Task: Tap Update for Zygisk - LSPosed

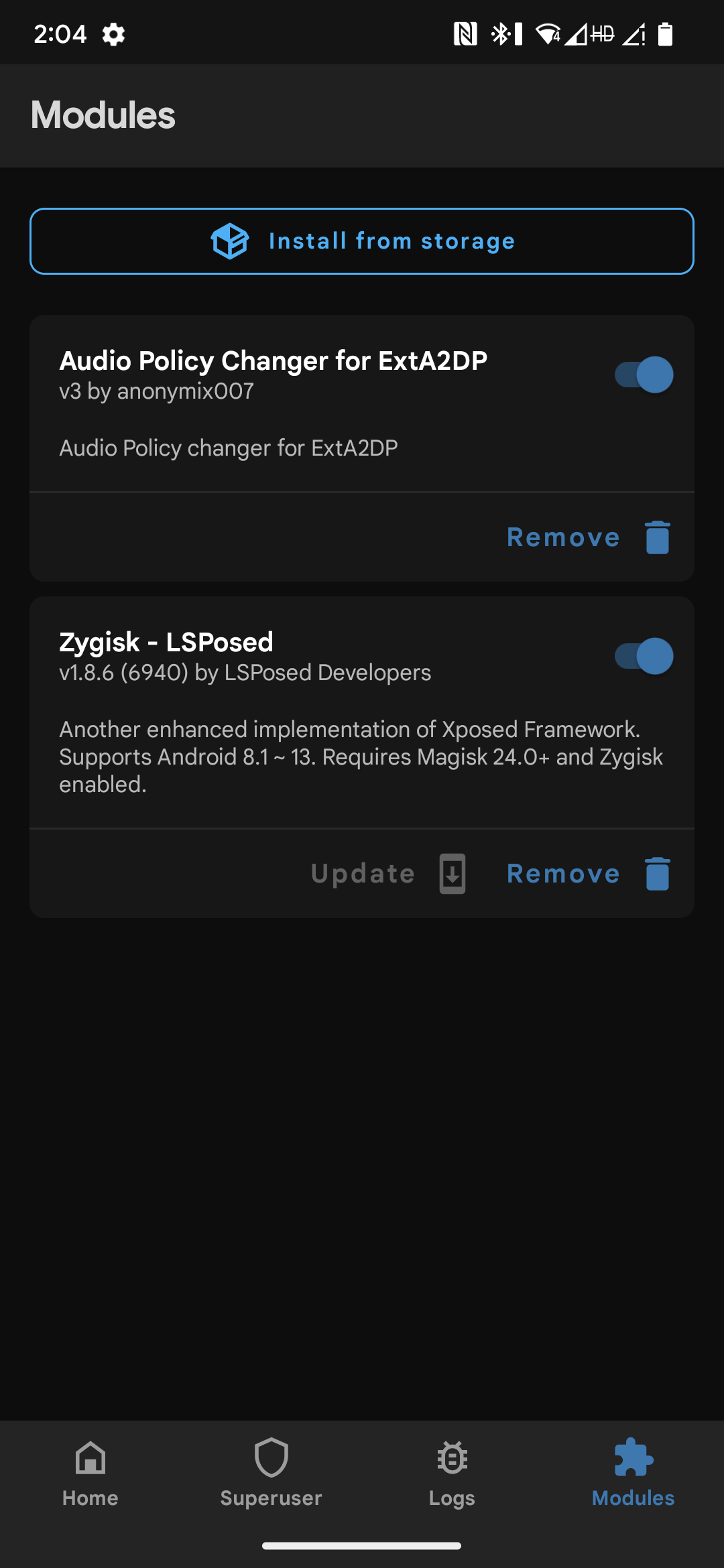Action: (x=363, y=873)
